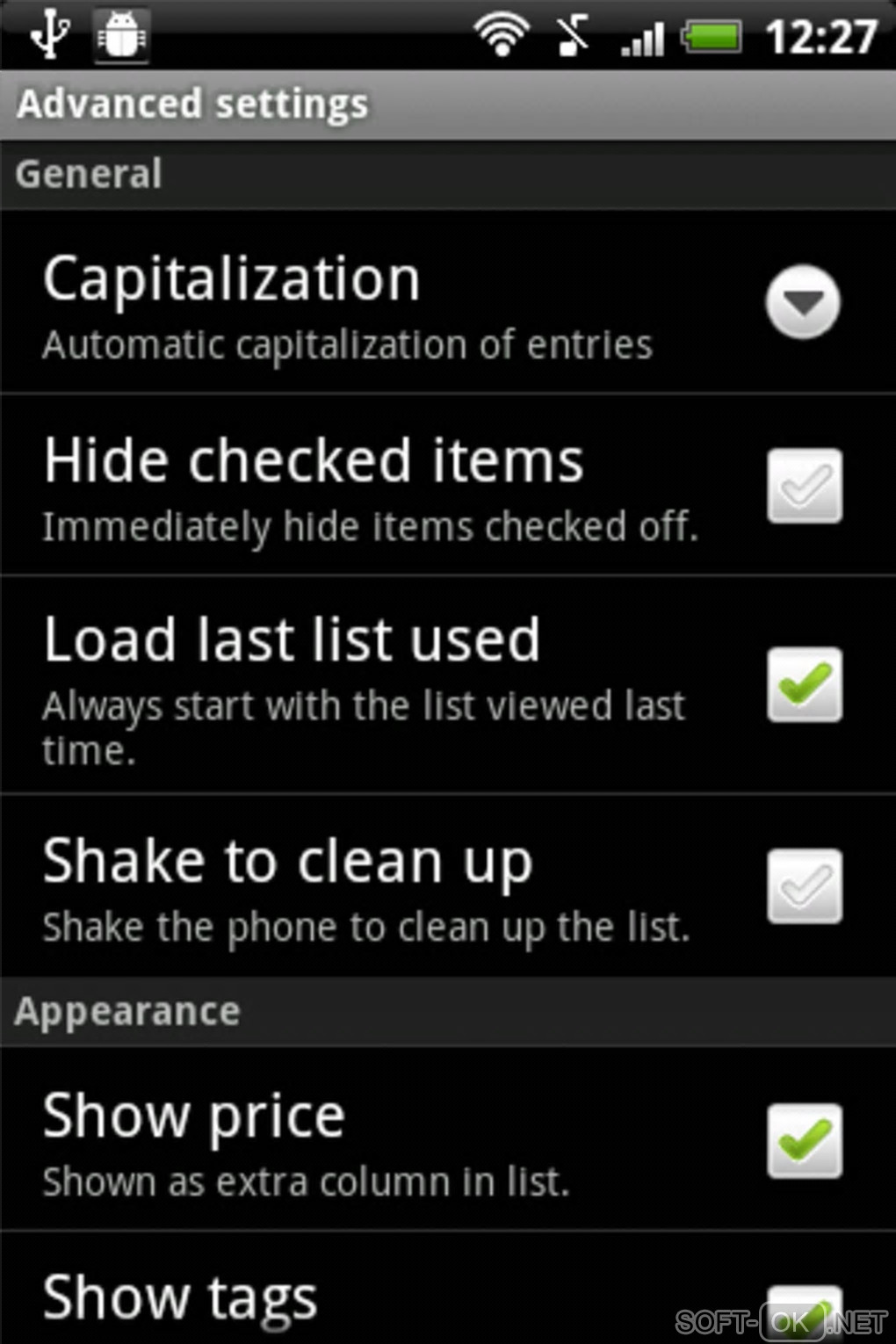Uncheck Load last list used
The height and width of the screenshot is (1344, 896).
(804, 685)
